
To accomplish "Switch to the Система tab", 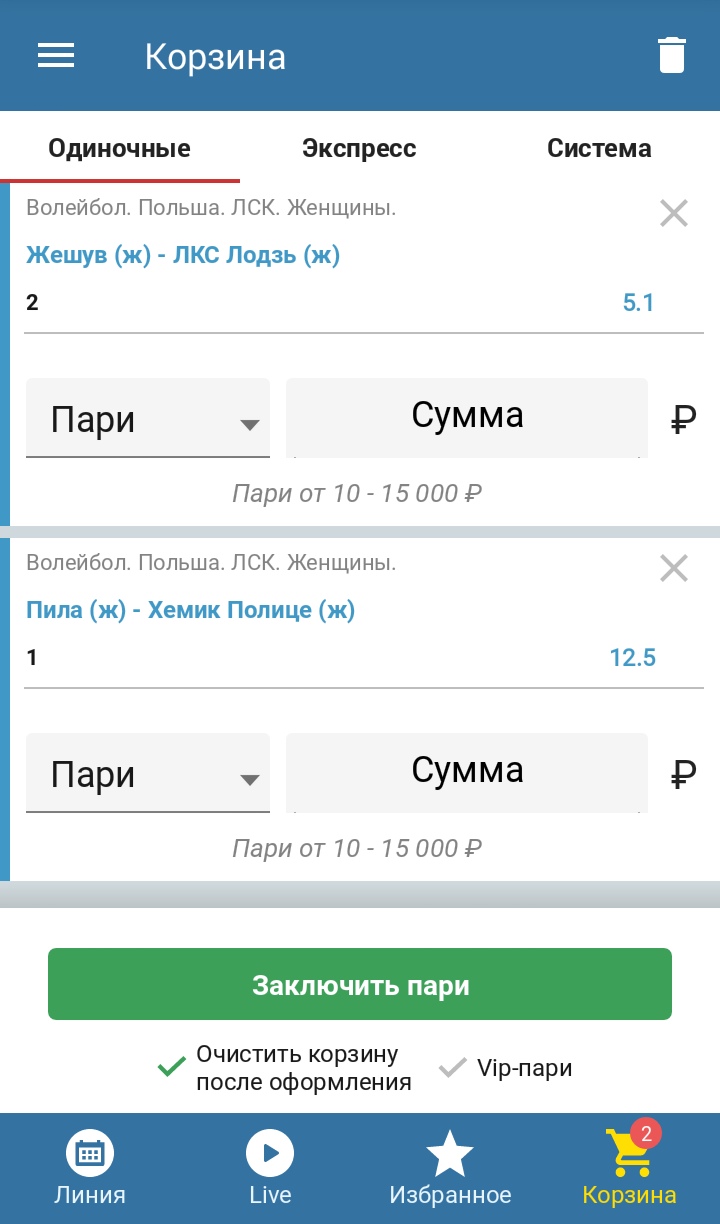I will (599, 149).
